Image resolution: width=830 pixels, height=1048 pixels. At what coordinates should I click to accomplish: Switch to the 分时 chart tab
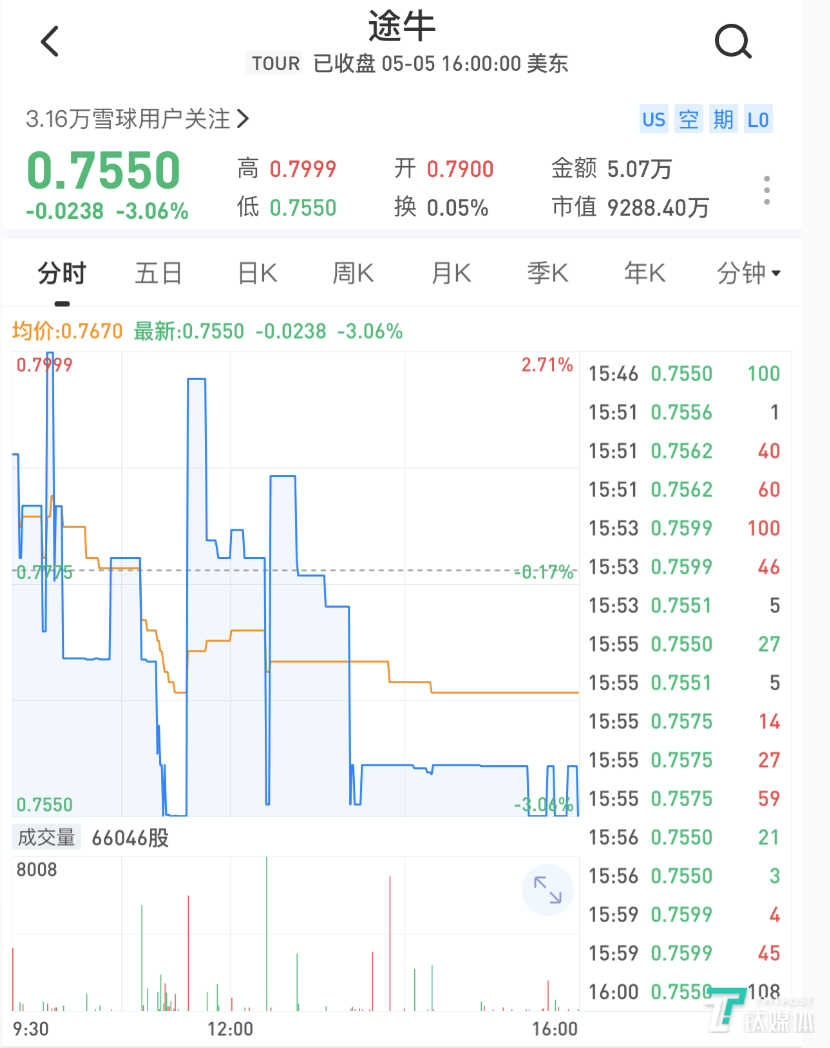(62, 273)
